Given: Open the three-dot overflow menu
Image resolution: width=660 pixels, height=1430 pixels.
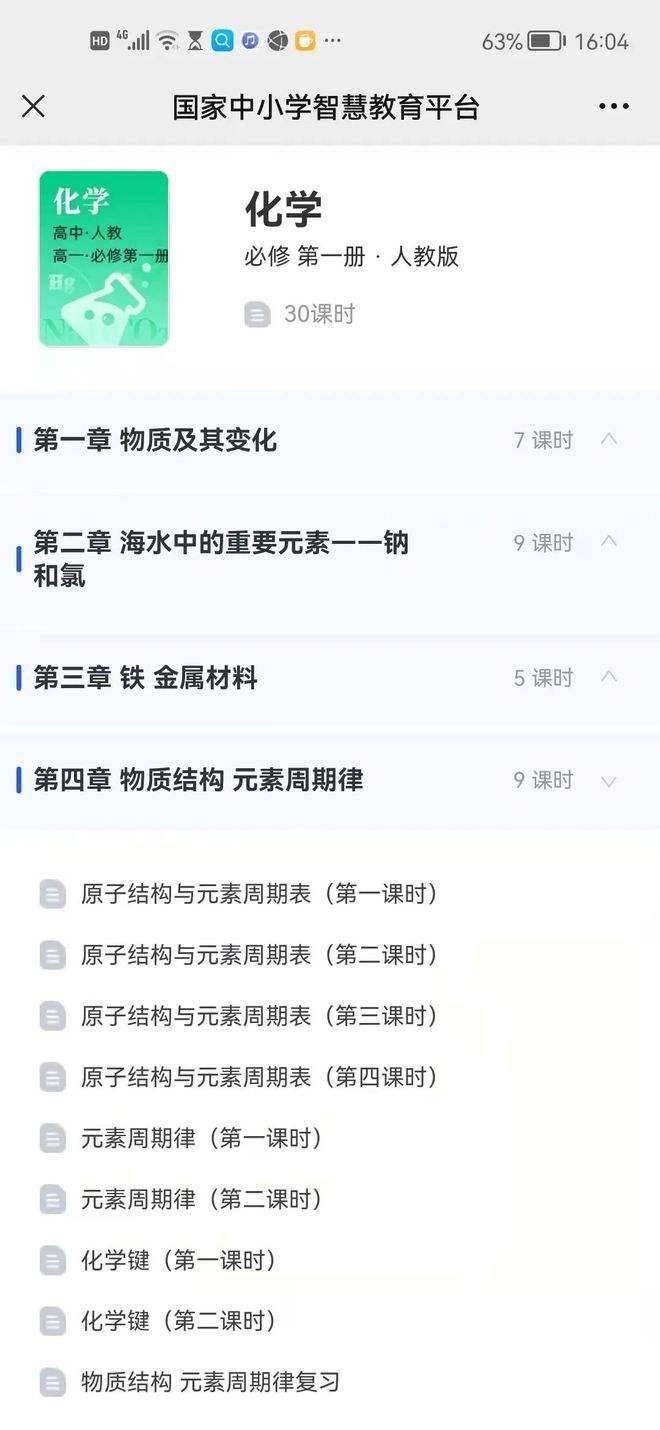Looking at the screenshot, I should [x=613, y=107].
